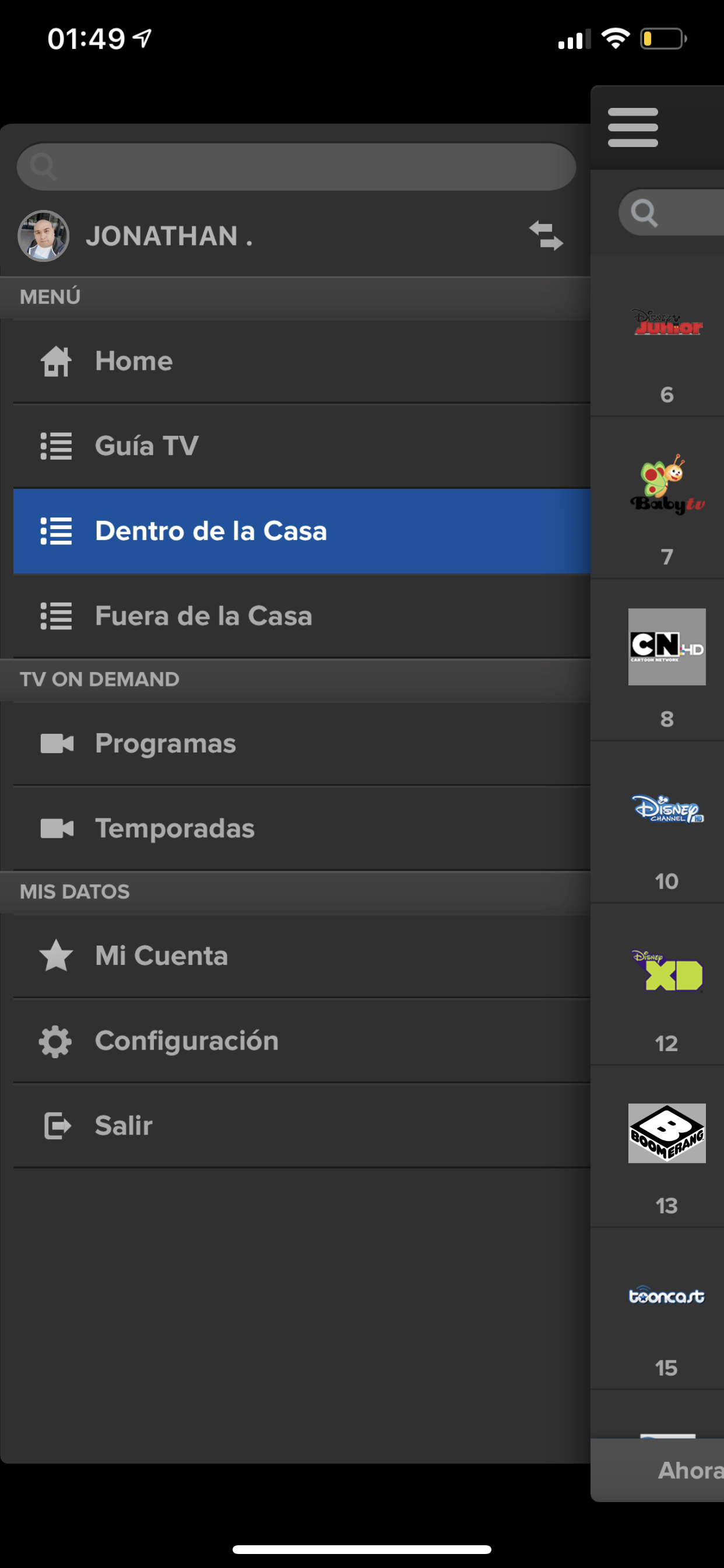Open Configuración settings
The width and height of the screenshot is (724, 1568).
(x=302, y=1041)
